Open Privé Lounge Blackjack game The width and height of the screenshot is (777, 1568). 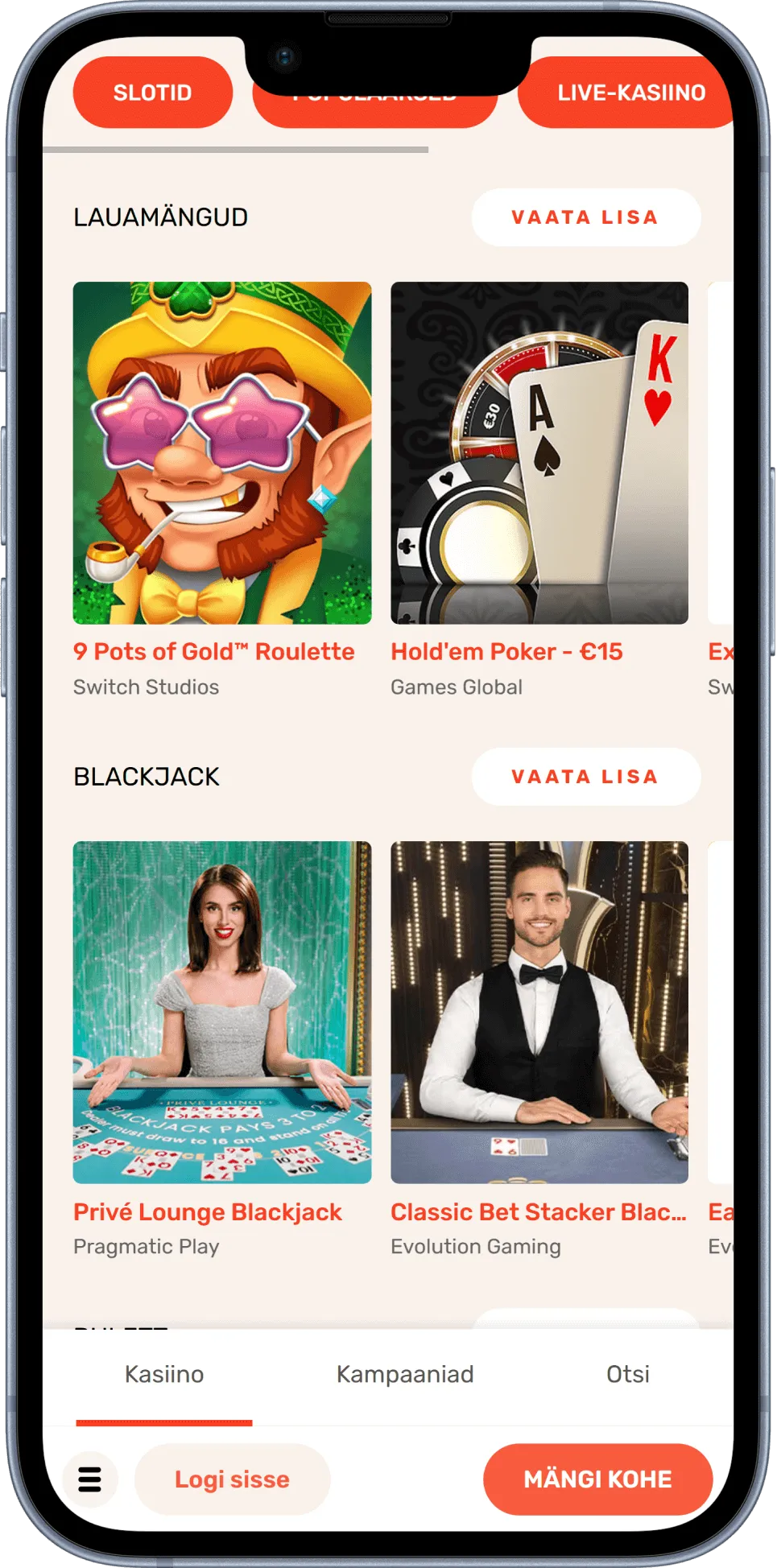coord(222,1013)
